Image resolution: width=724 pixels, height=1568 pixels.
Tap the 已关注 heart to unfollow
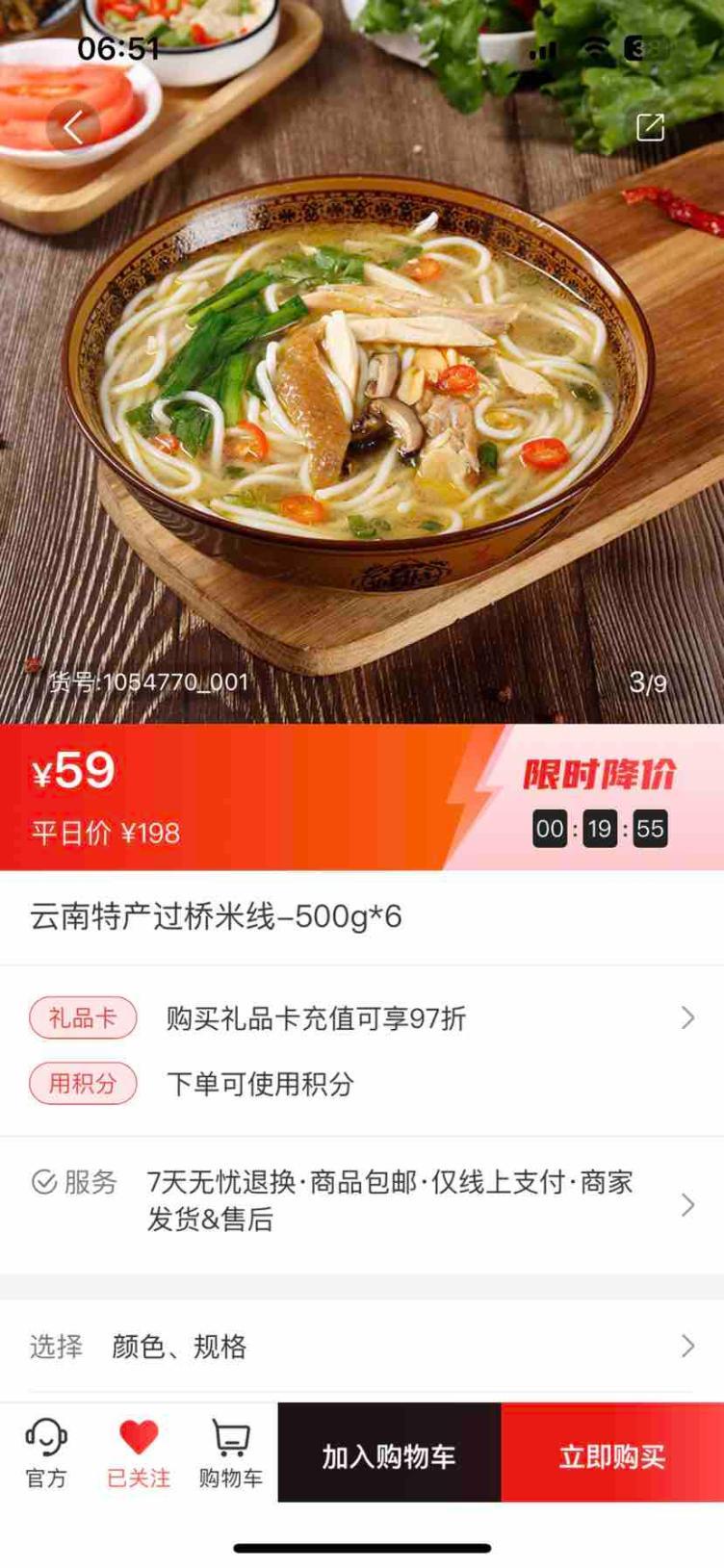pos(139,1453)
